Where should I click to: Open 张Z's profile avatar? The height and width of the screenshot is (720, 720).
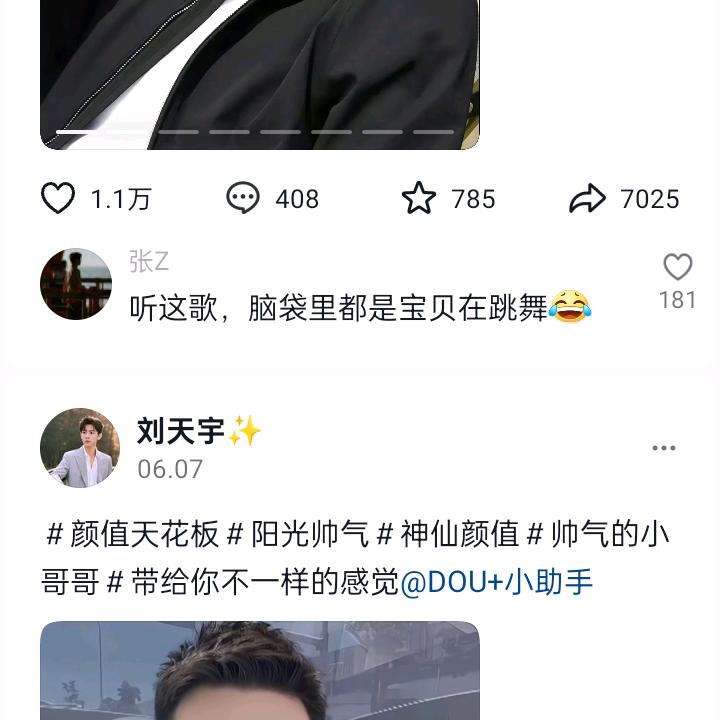(76, 284)
